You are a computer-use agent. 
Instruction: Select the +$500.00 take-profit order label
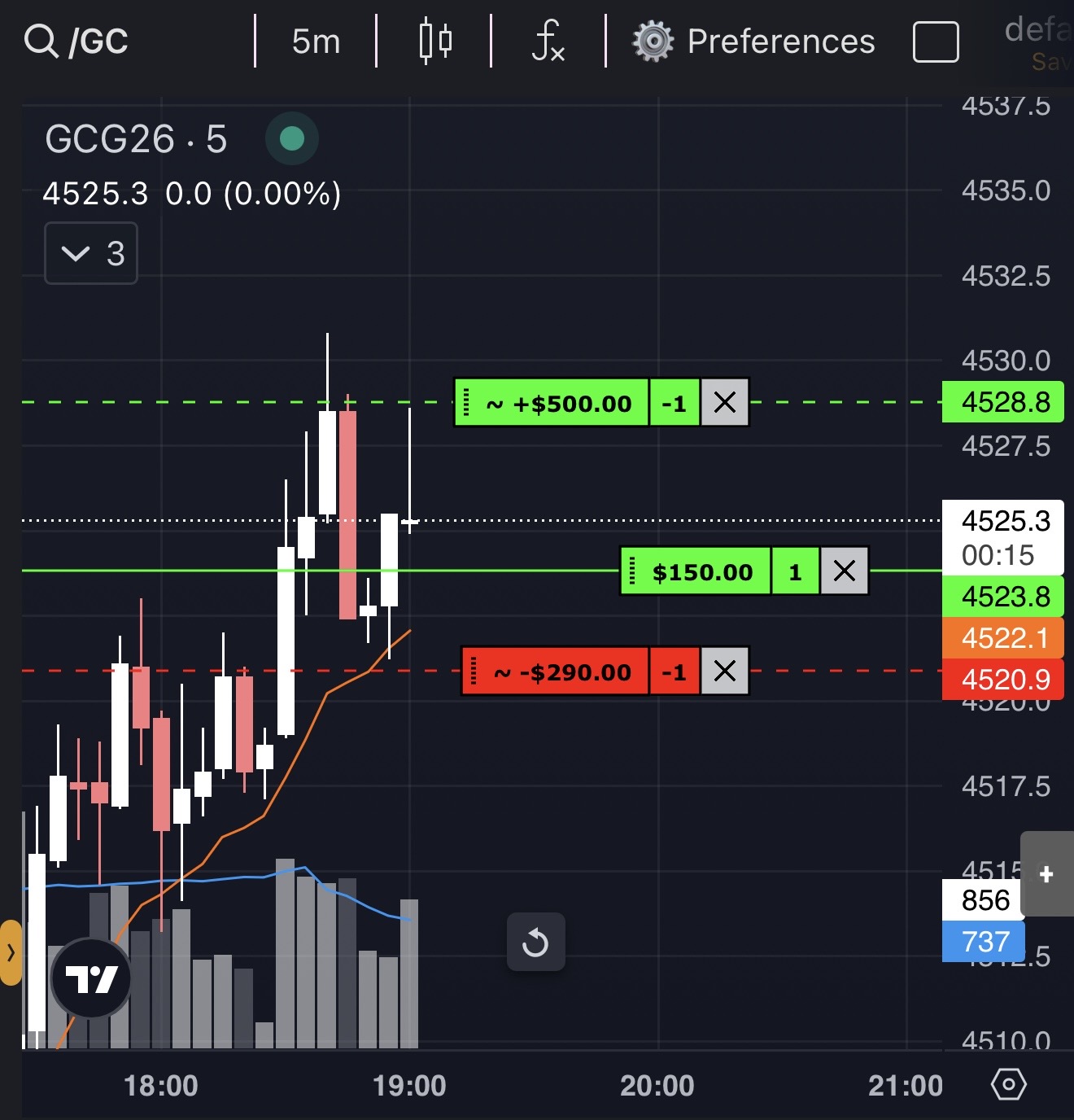pos(558,403)
